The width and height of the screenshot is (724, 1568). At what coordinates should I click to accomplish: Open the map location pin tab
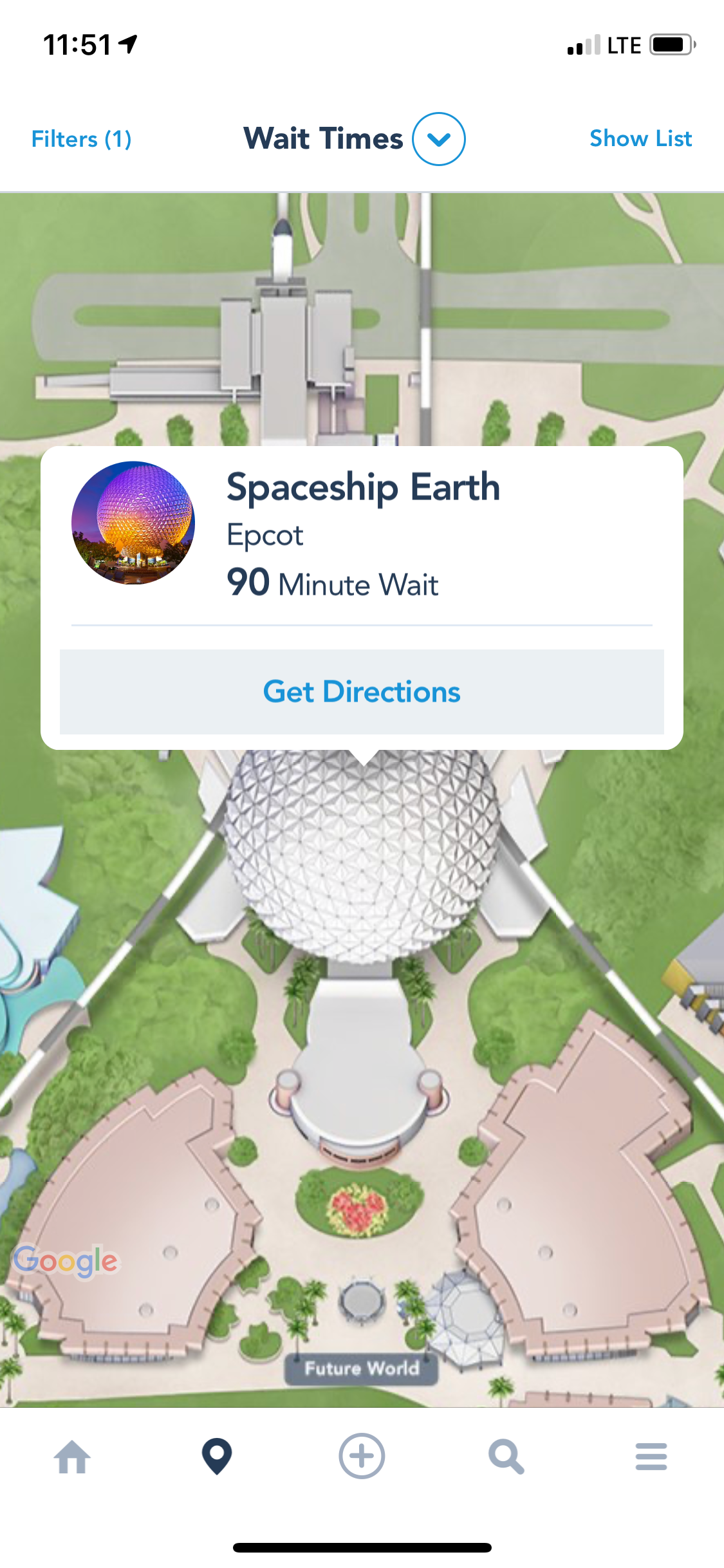[x=217, y=1456]
